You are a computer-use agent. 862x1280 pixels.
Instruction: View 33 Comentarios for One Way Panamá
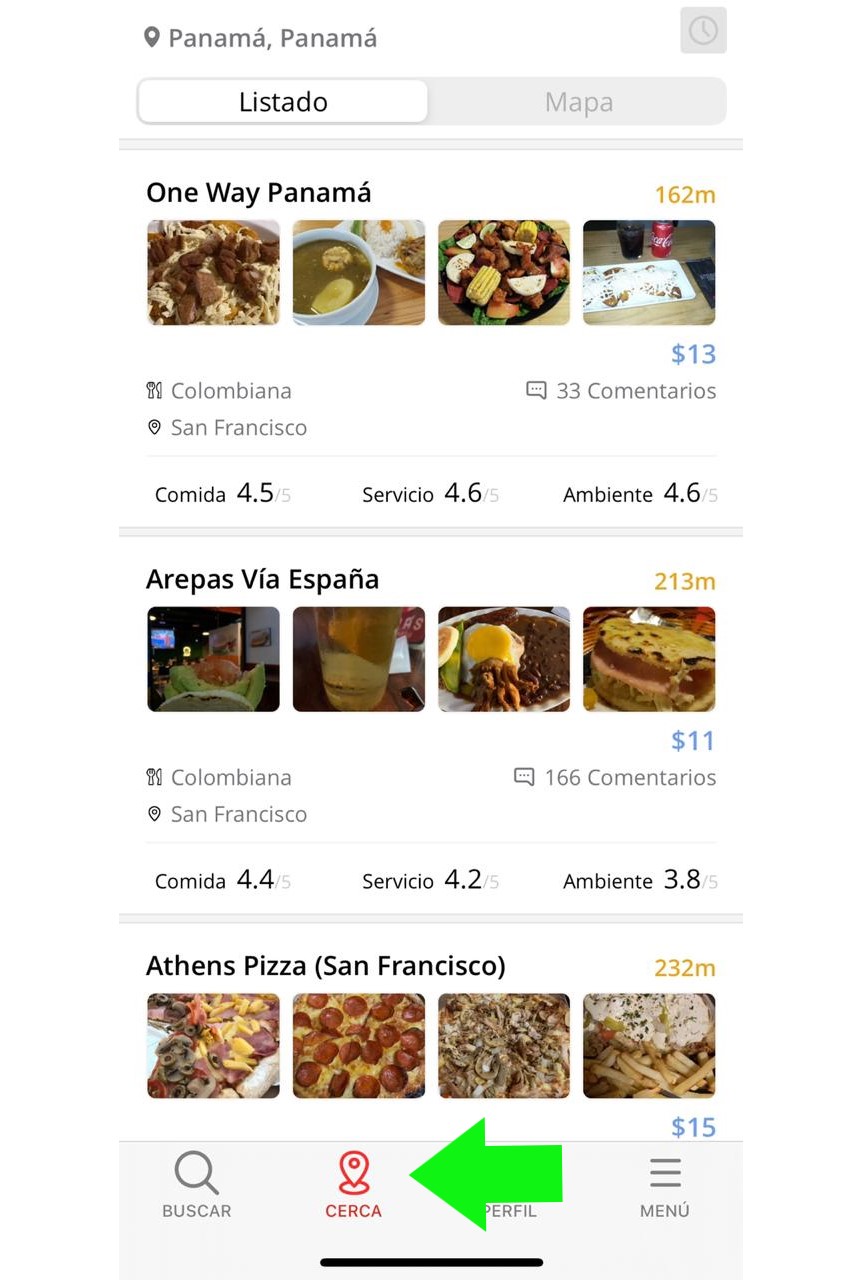tap(622, 391)
